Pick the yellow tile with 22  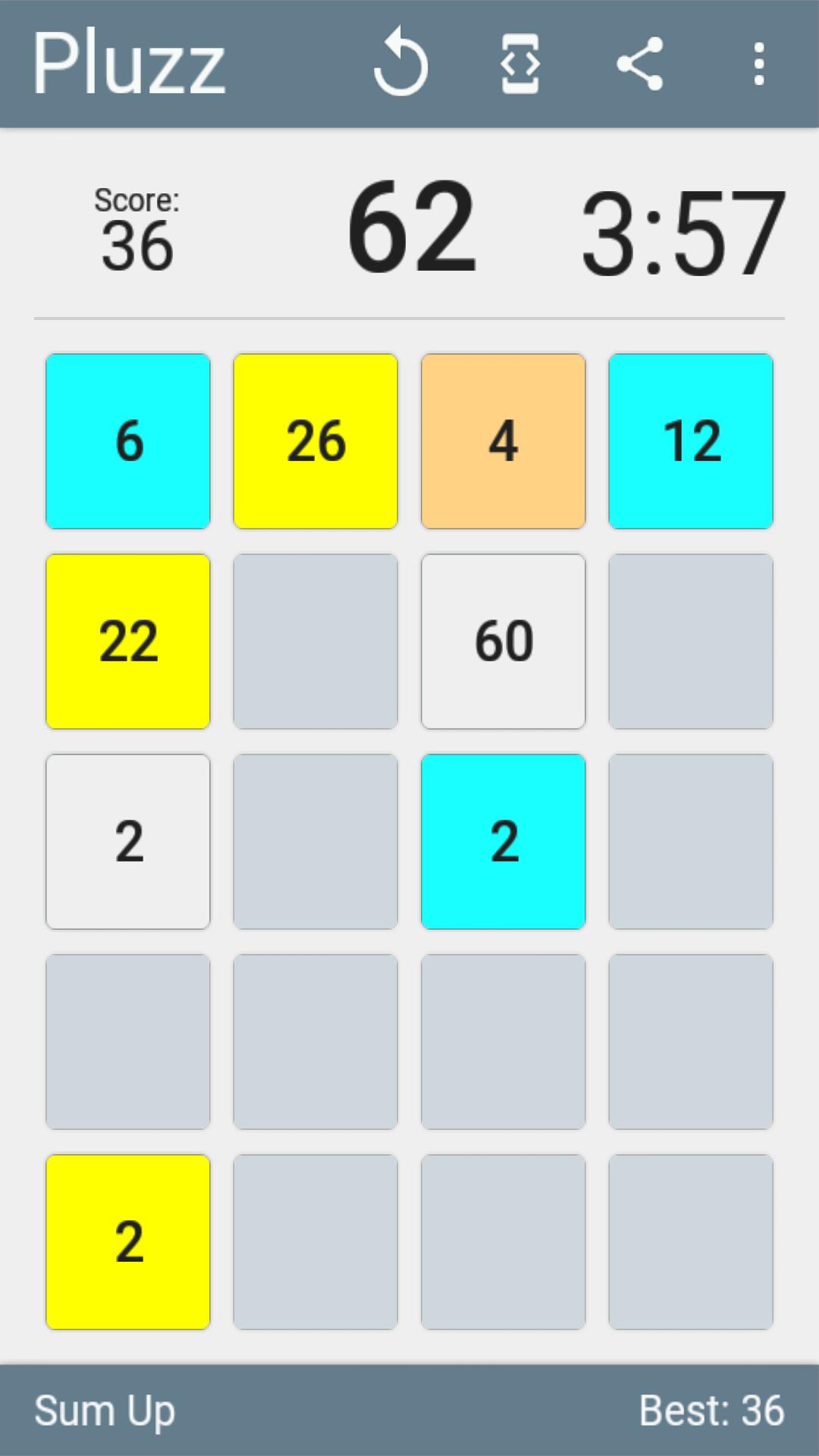pyautogui.click(x=128, y=642)
